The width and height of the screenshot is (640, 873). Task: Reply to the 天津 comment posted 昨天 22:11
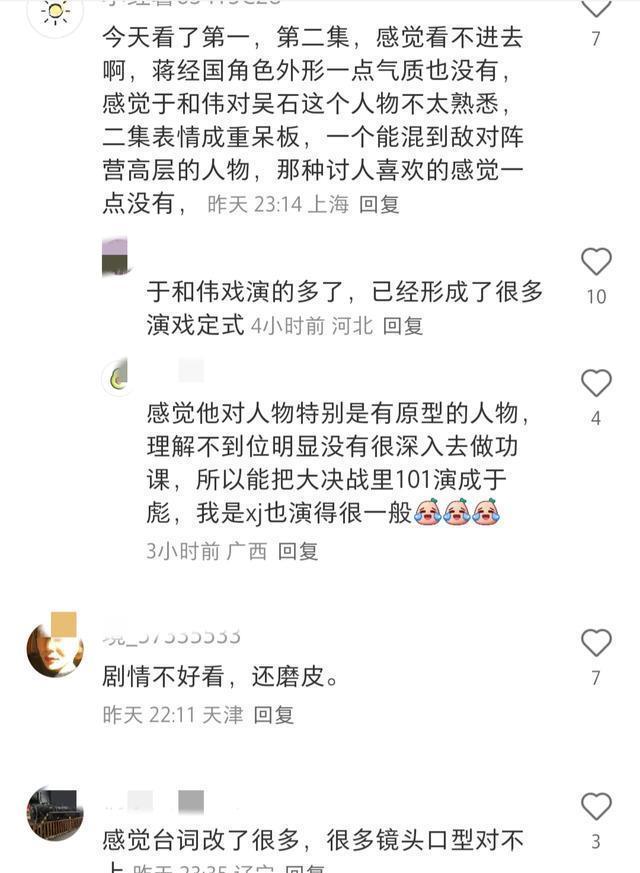click(x=273, y=714)
